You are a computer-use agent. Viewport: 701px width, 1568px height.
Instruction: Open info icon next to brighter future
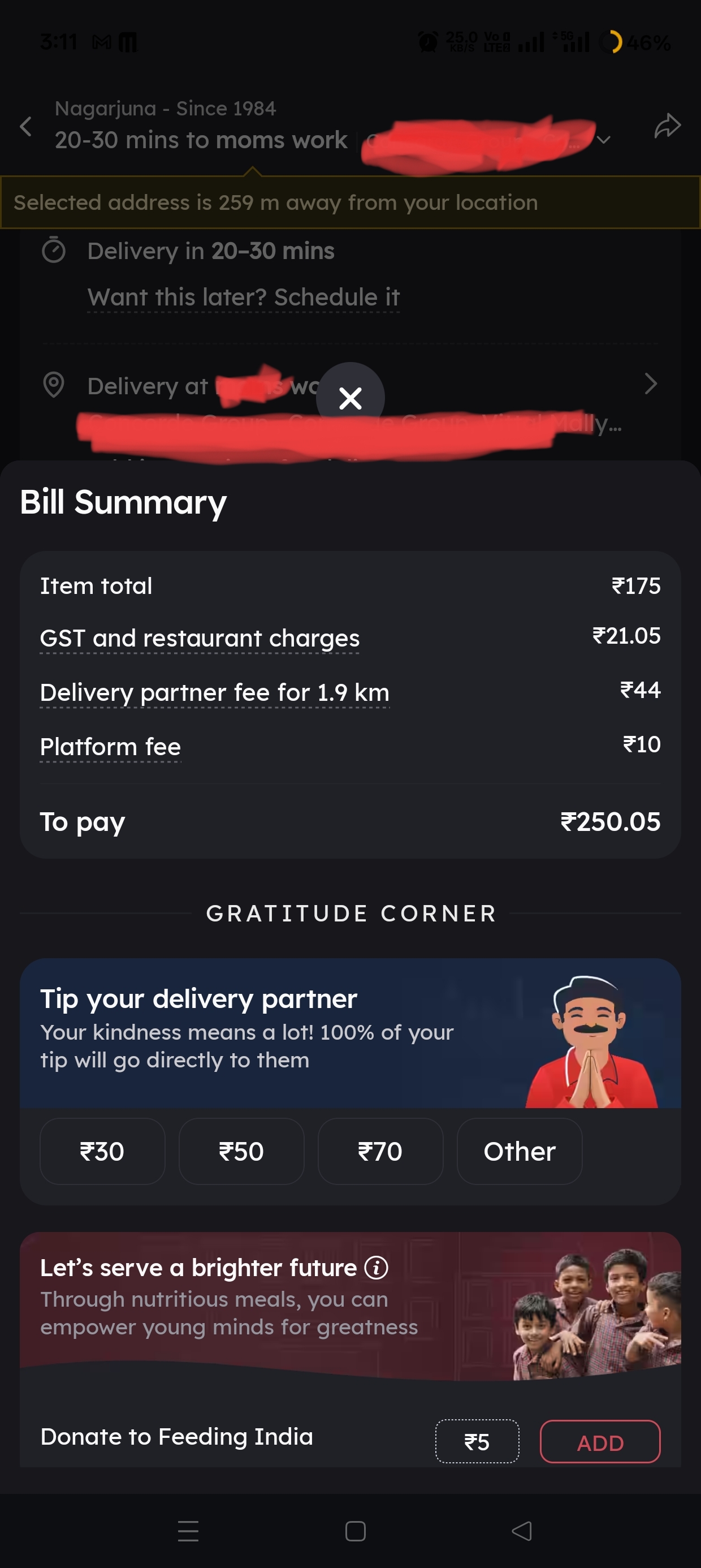pyautogui.click(x=376, y=1268)
